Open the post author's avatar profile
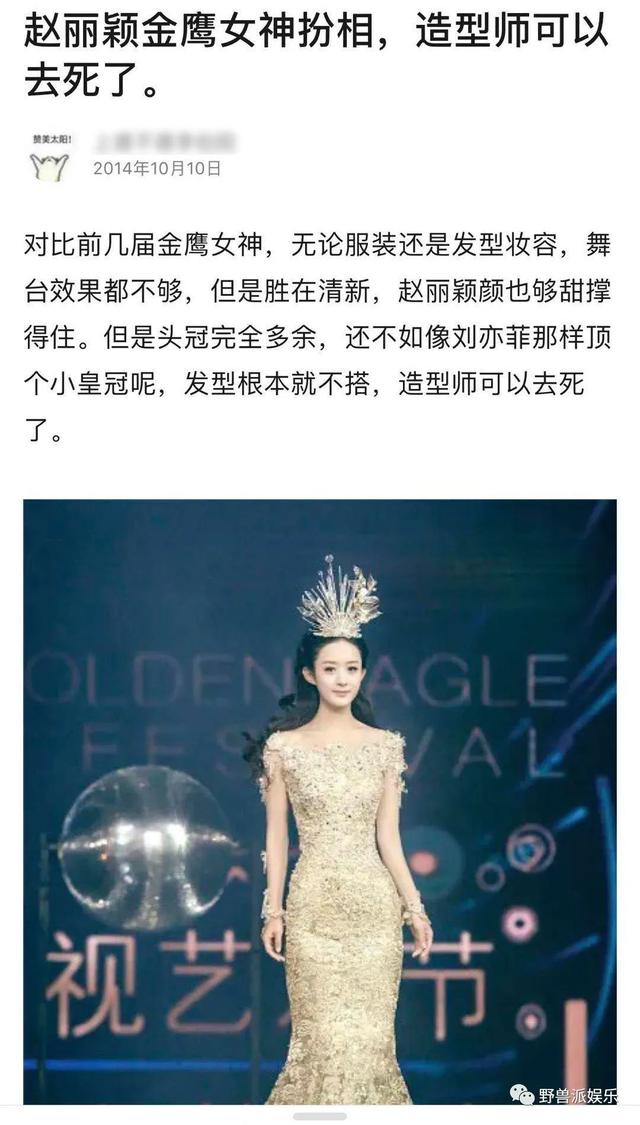Image resolution: width=640 pixels, height=1125 pixels. coord(49,157)
